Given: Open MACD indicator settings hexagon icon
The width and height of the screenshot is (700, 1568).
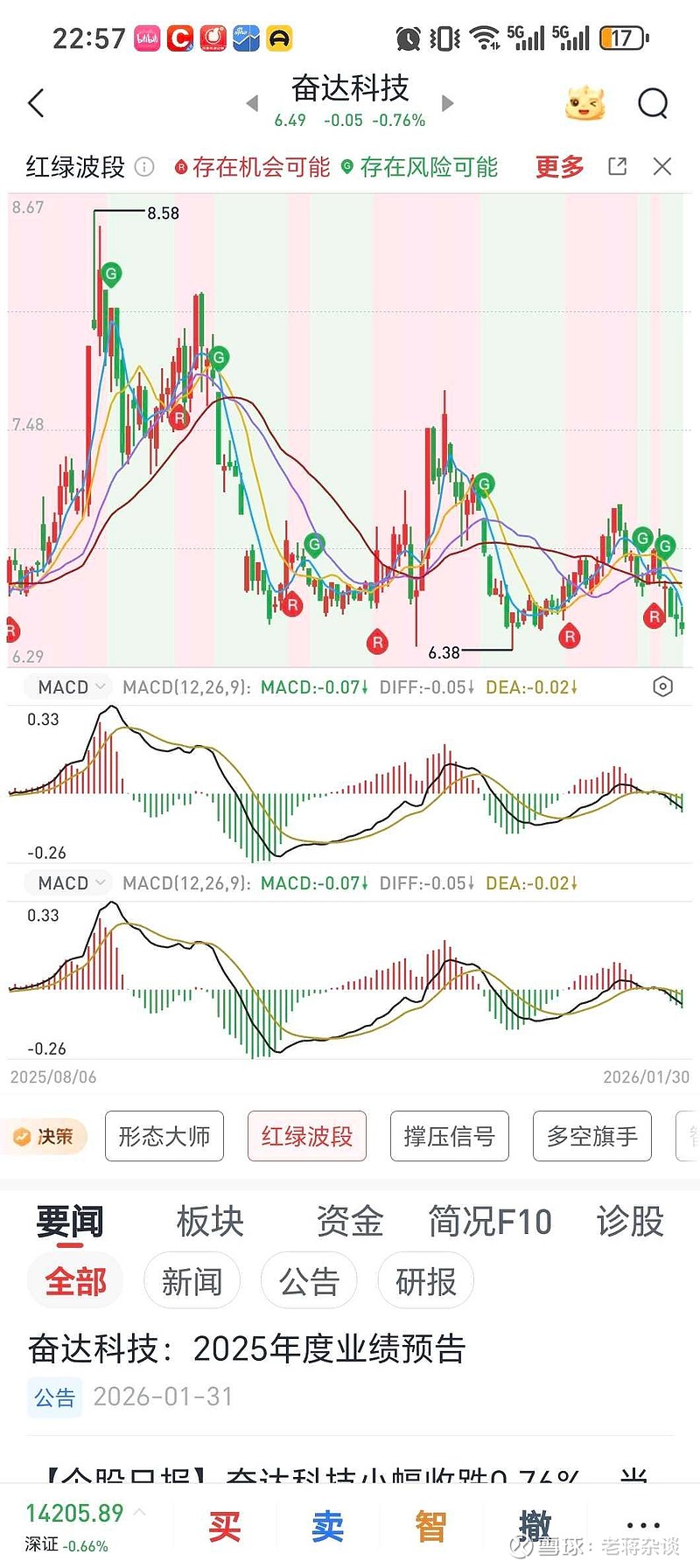Looking at the screenshot, I should [663, 686].
